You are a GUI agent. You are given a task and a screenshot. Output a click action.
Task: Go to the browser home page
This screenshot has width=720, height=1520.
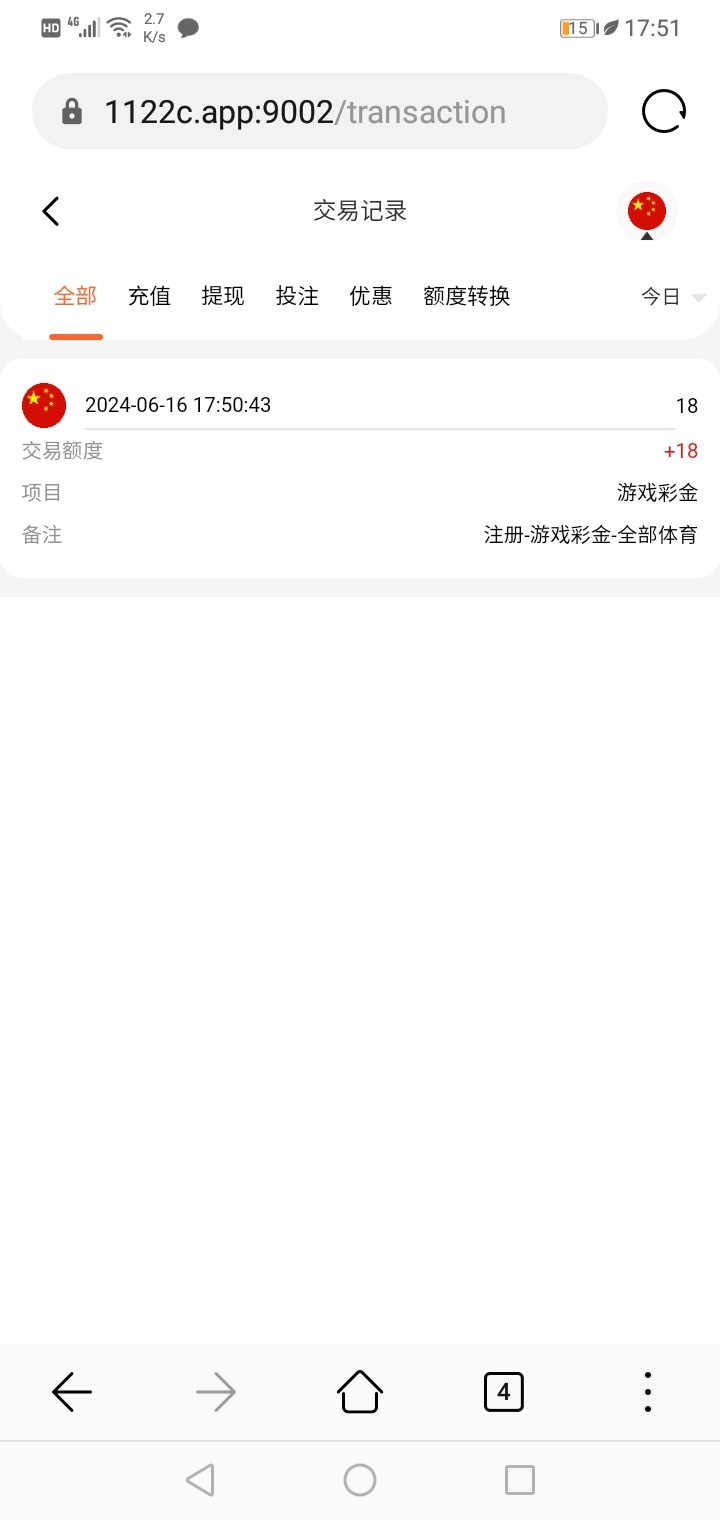(360, 1391)
